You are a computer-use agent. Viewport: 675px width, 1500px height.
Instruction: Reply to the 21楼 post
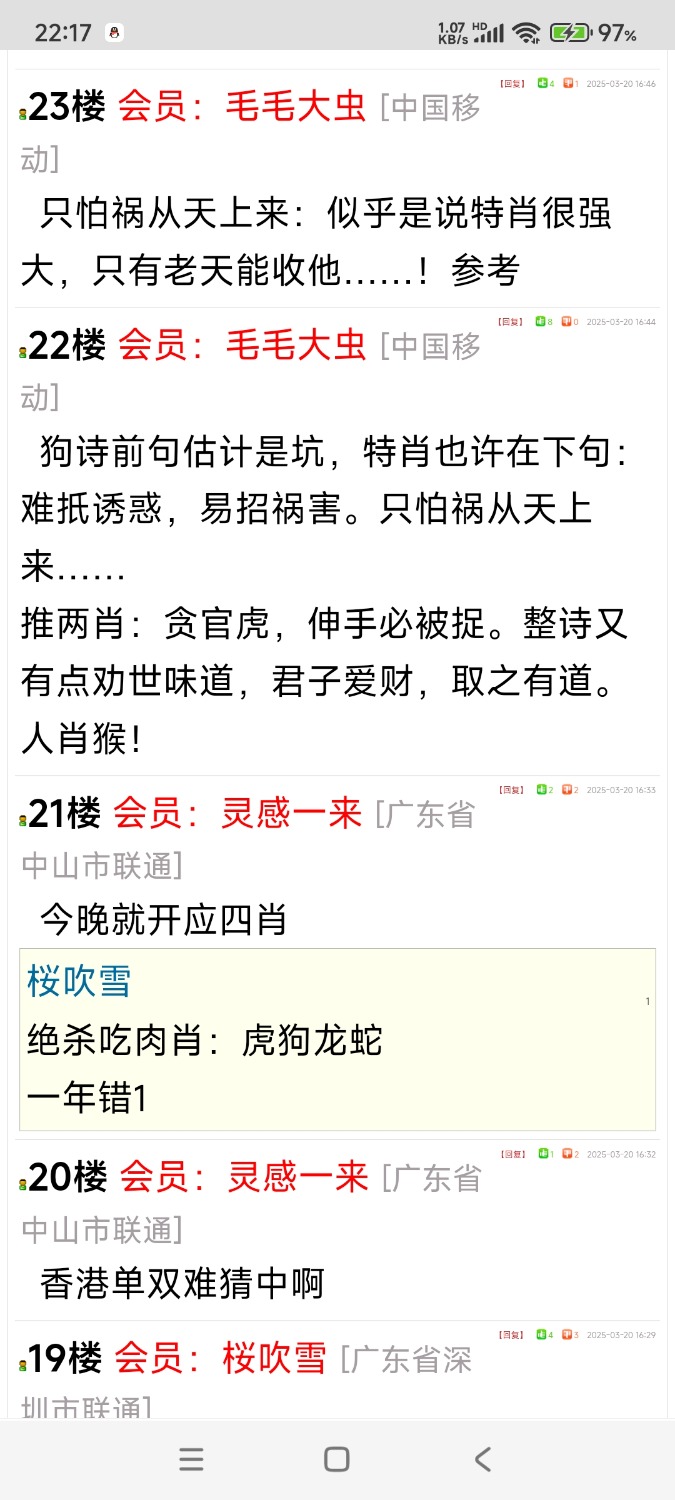click(511, 790)
